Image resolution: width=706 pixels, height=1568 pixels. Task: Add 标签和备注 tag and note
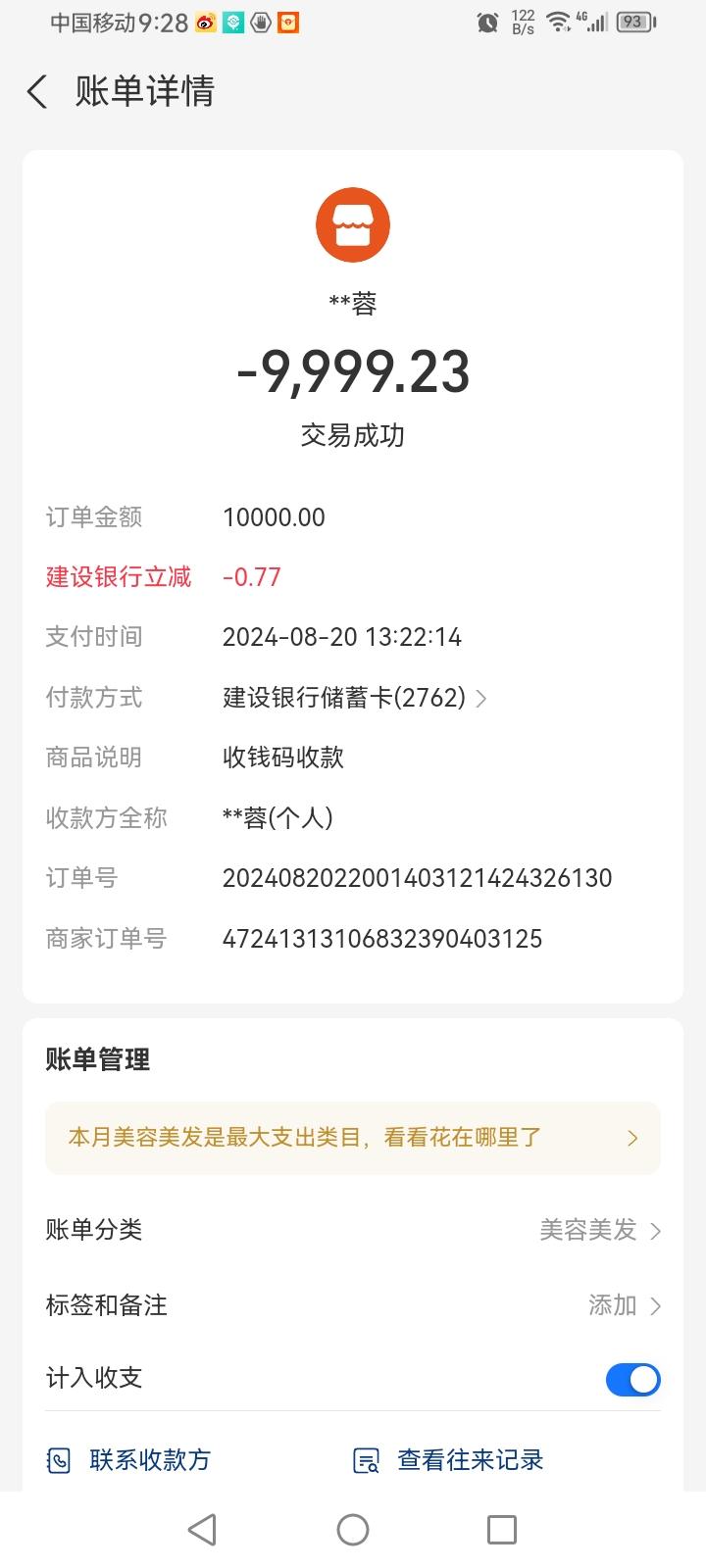[x=624, y=1305]
